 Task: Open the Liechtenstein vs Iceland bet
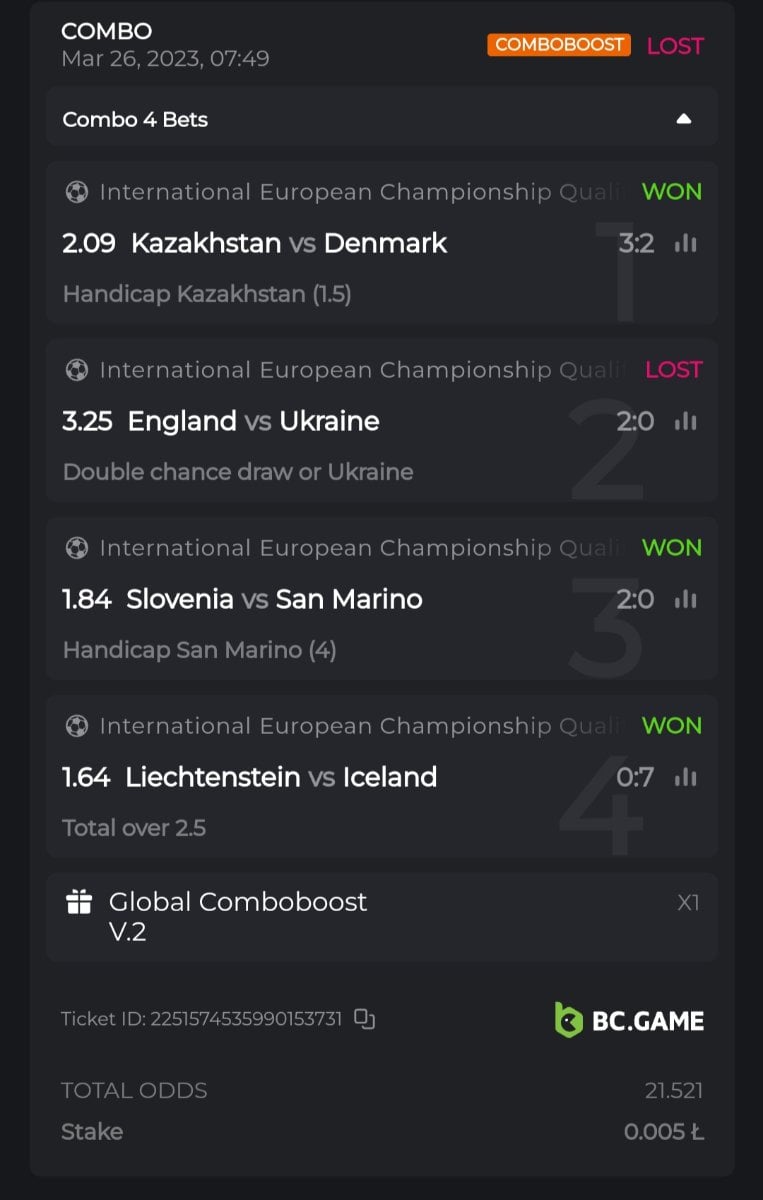[x=281, y=777]
